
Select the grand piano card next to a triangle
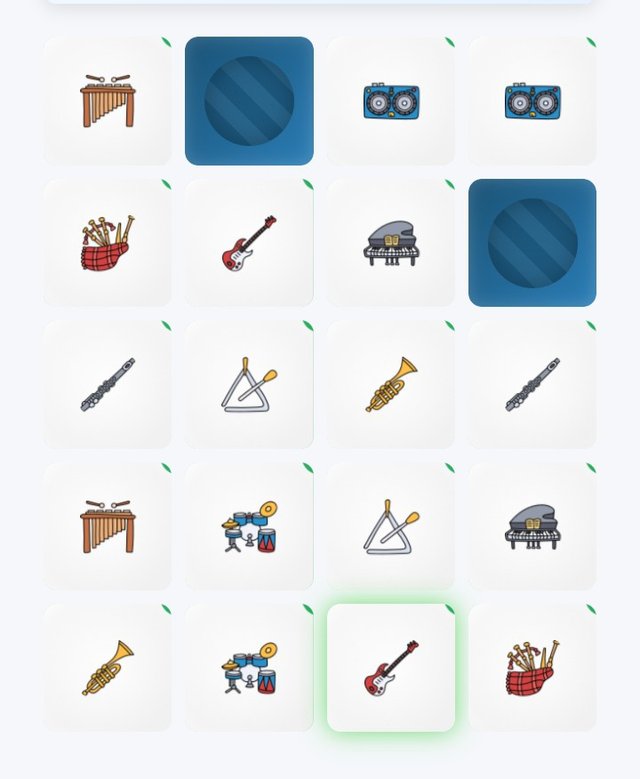[x=532, y=526]
